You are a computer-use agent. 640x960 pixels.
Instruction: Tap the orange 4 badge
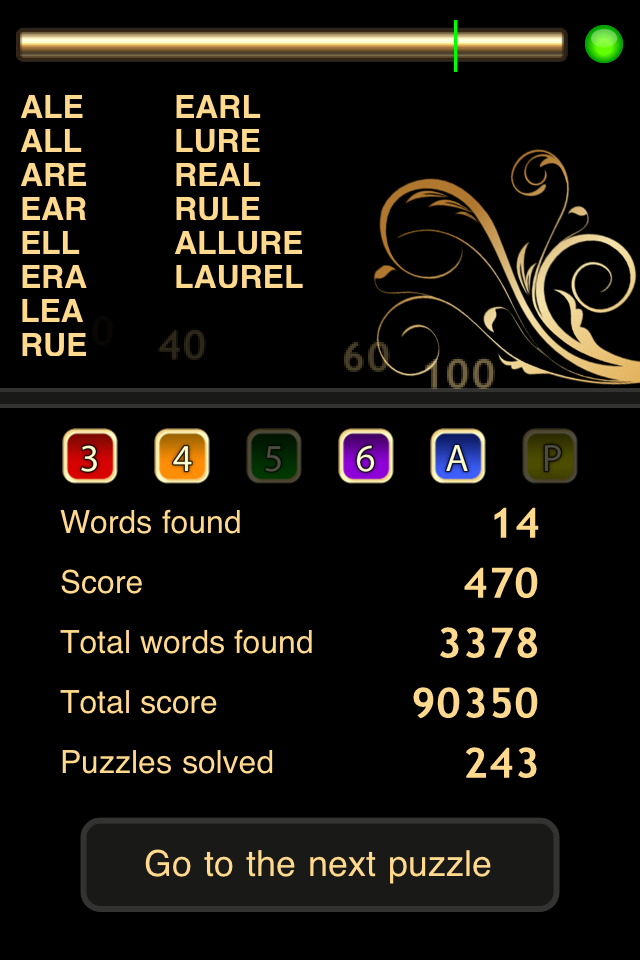point(182,457)
